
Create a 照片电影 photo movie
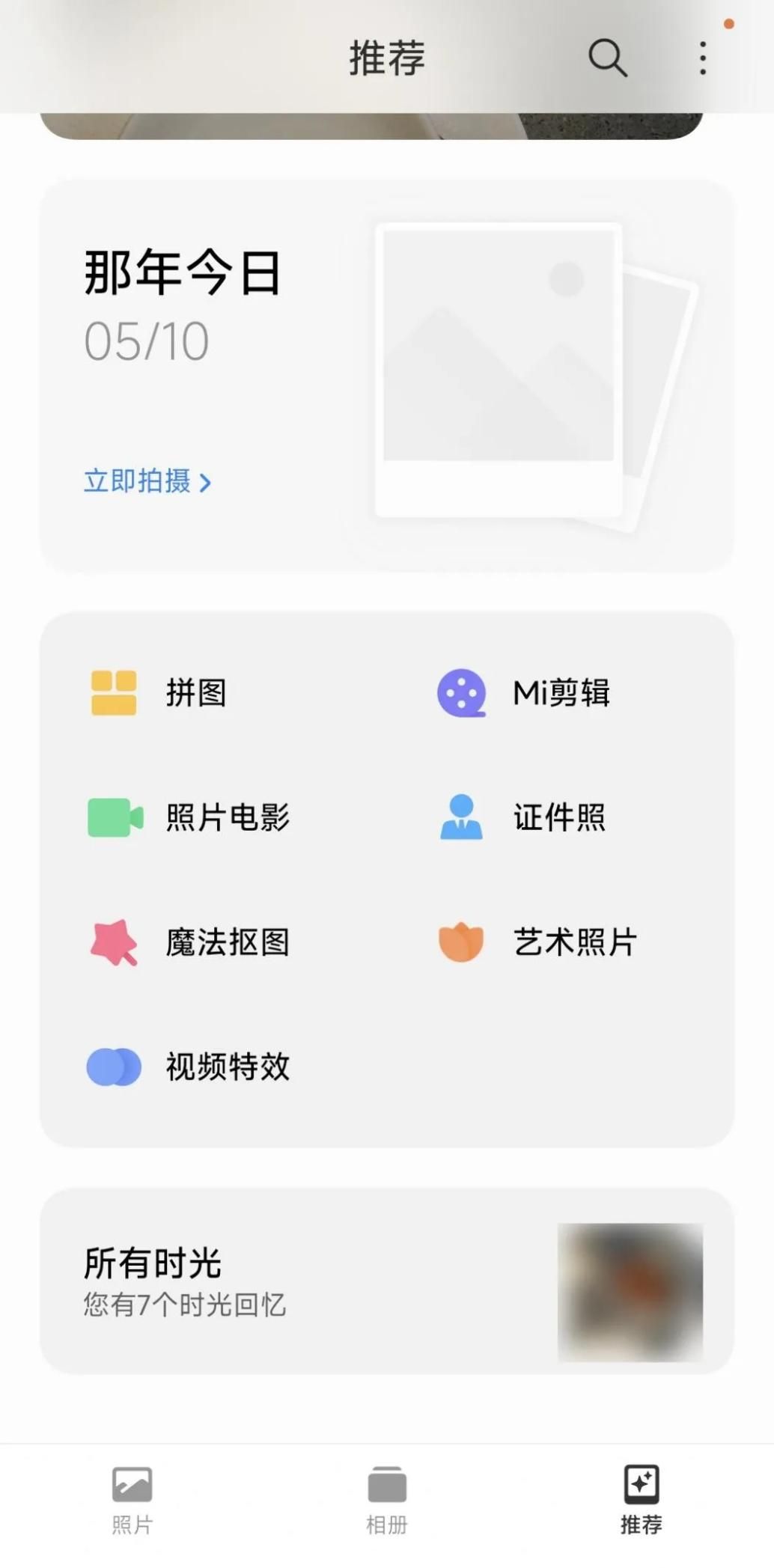189,817
